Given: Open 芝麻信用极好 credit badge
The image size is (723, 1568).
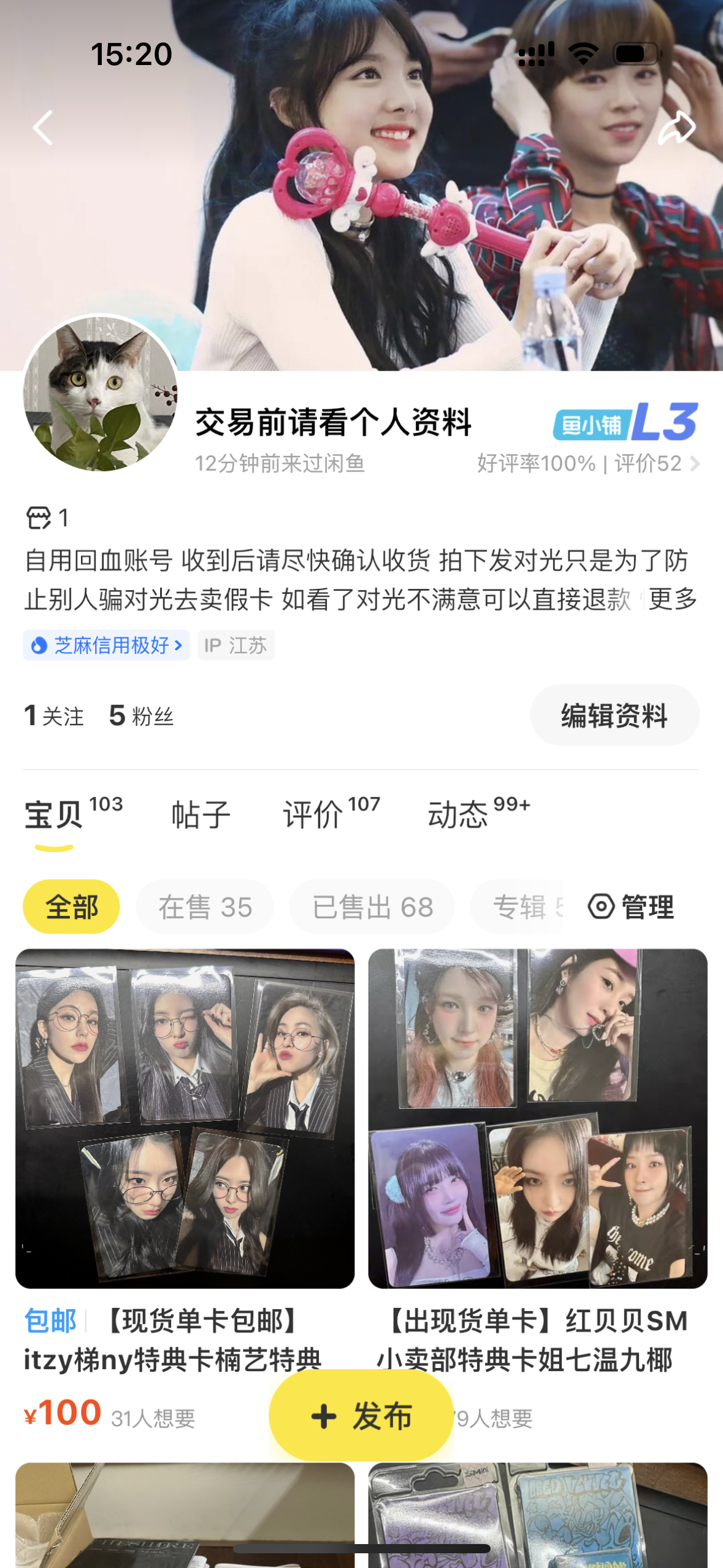Looking at the screenshot, I should coord(107,645).
